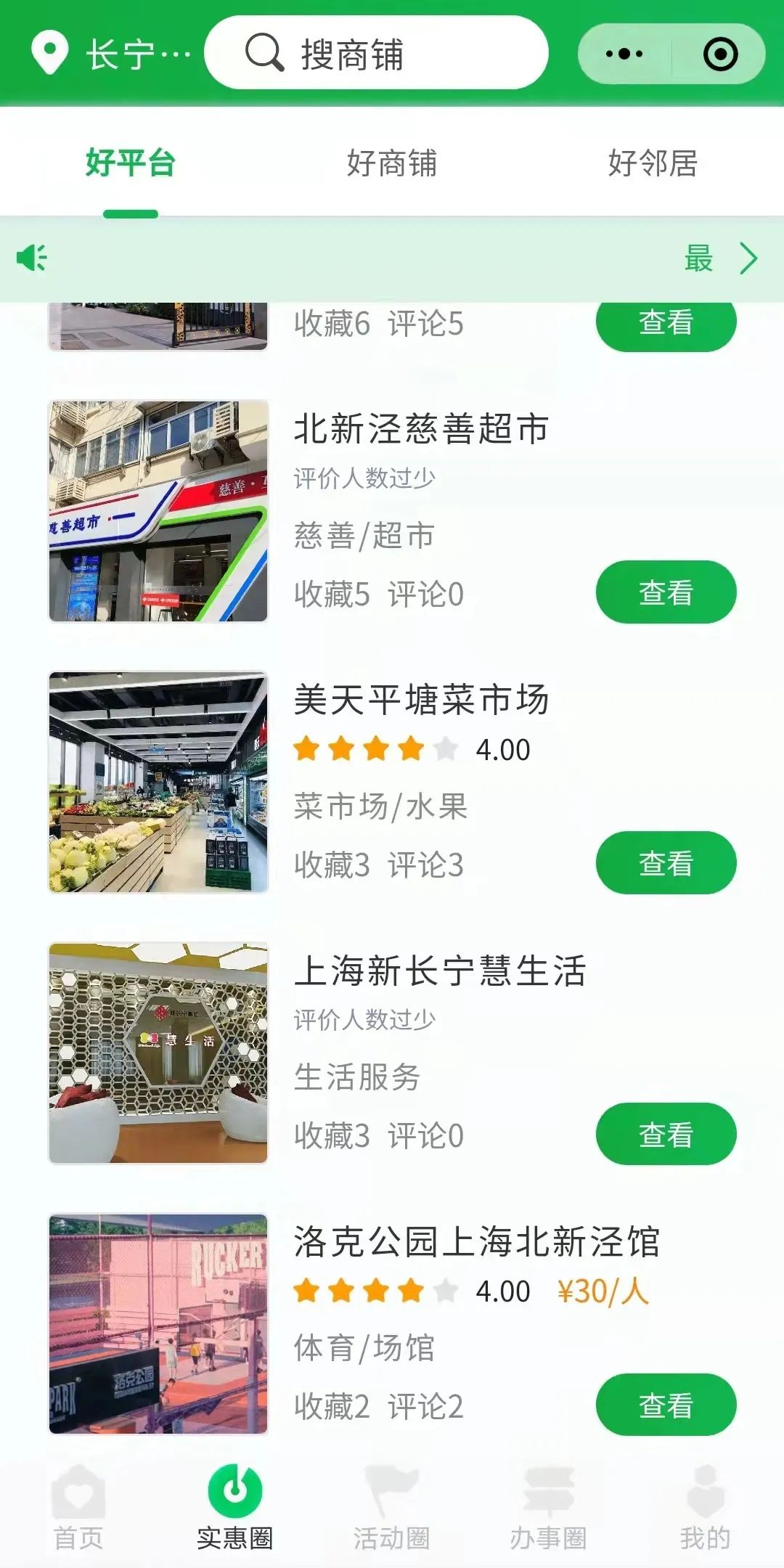Image resolution: width=784 pixels, height=1568 pixels.
Task: Open the 长宁 location selector
Action: 110,54
